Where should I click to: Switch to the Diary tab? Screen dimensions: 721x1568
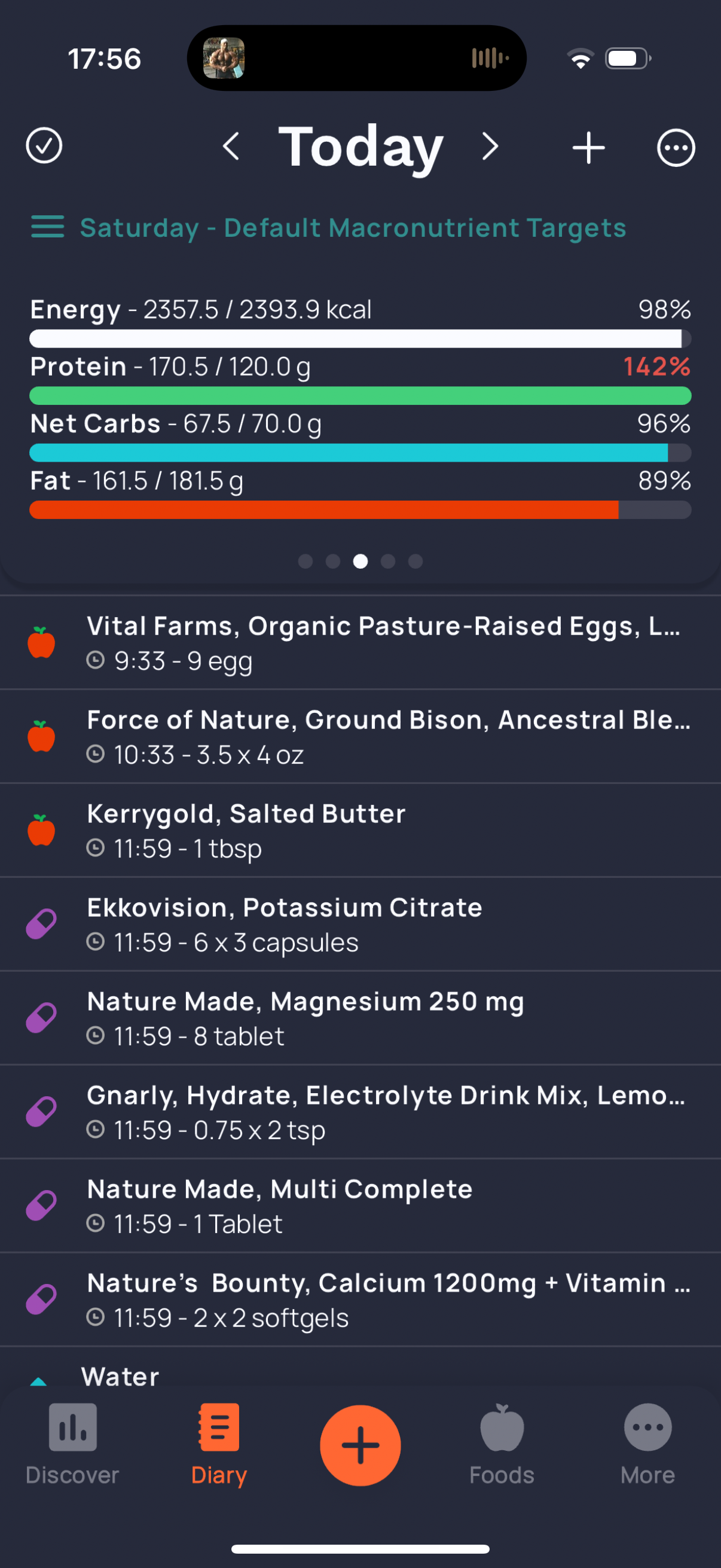pos(219,1444)
